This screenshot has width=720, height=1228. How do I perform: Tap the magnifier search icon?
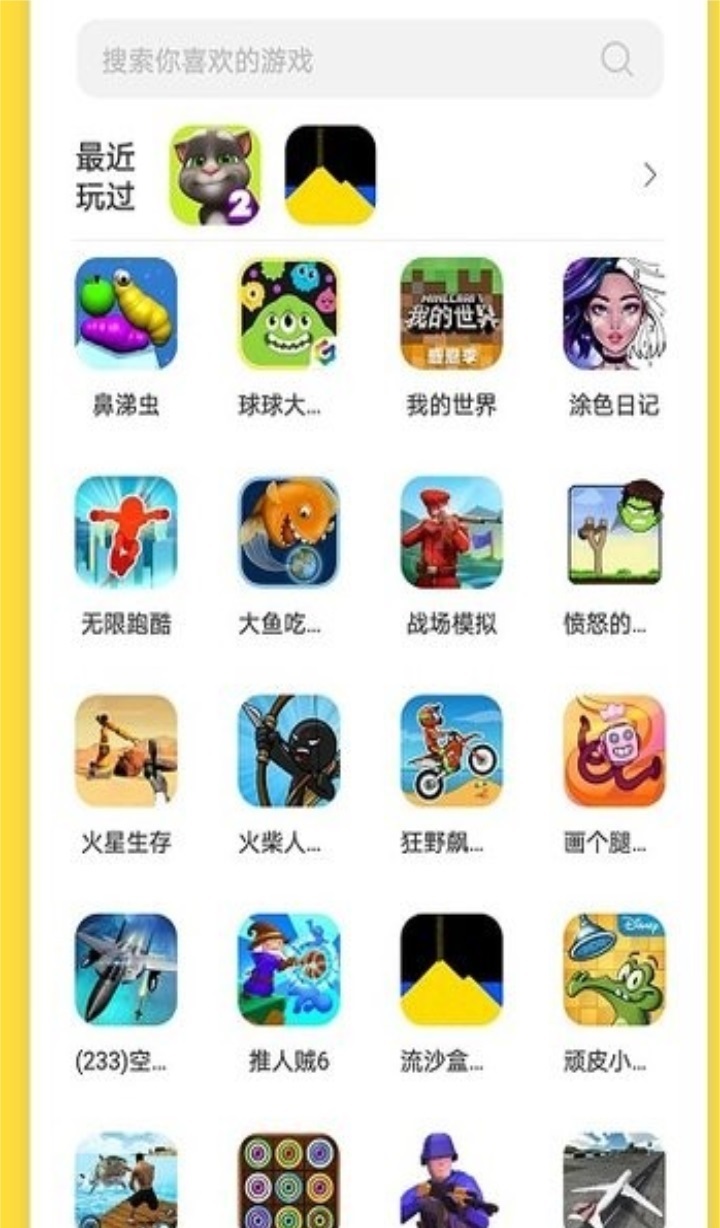pos(617,60)
